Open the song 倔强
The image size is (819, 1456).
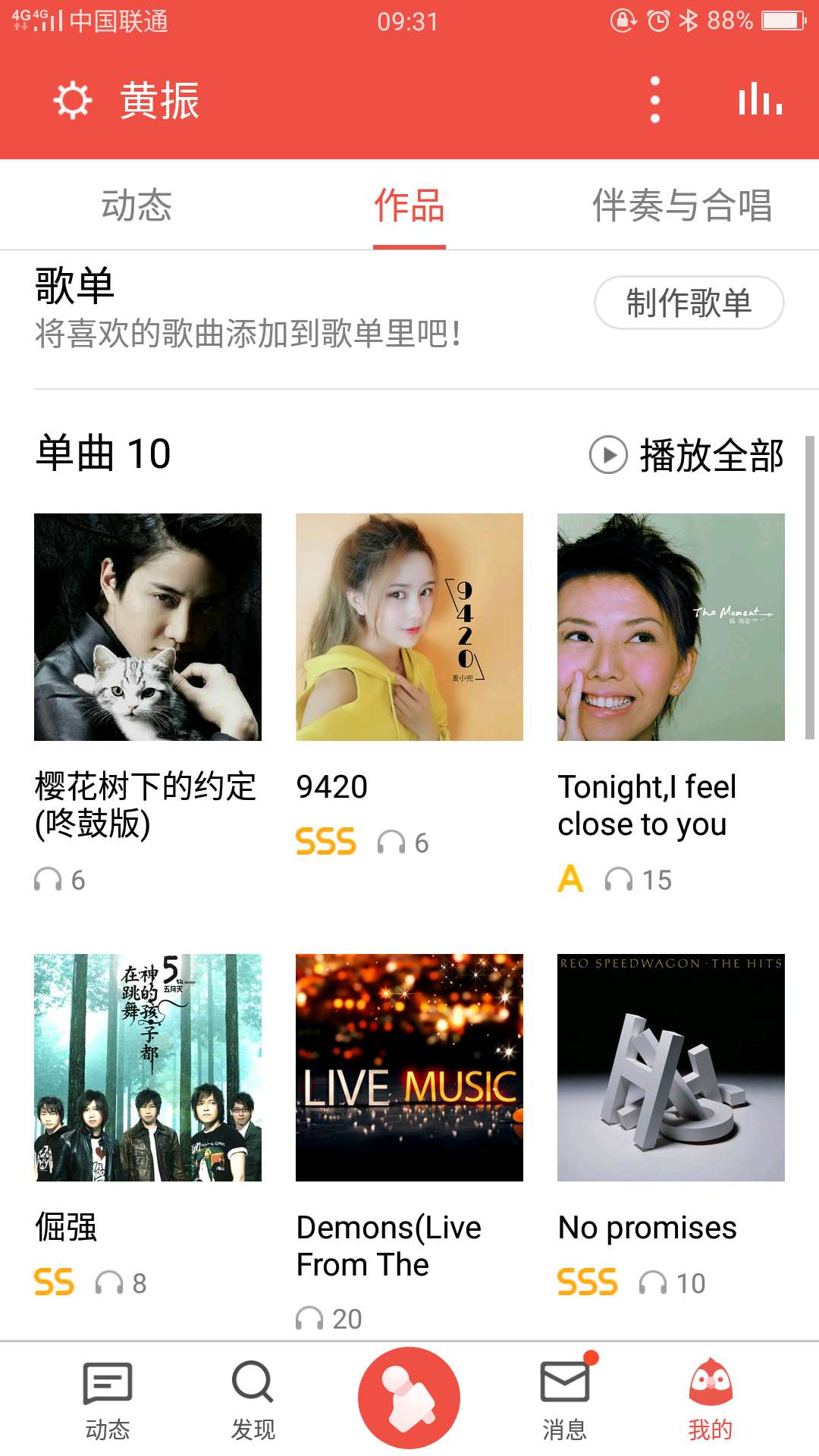(x=148, y=1068)
